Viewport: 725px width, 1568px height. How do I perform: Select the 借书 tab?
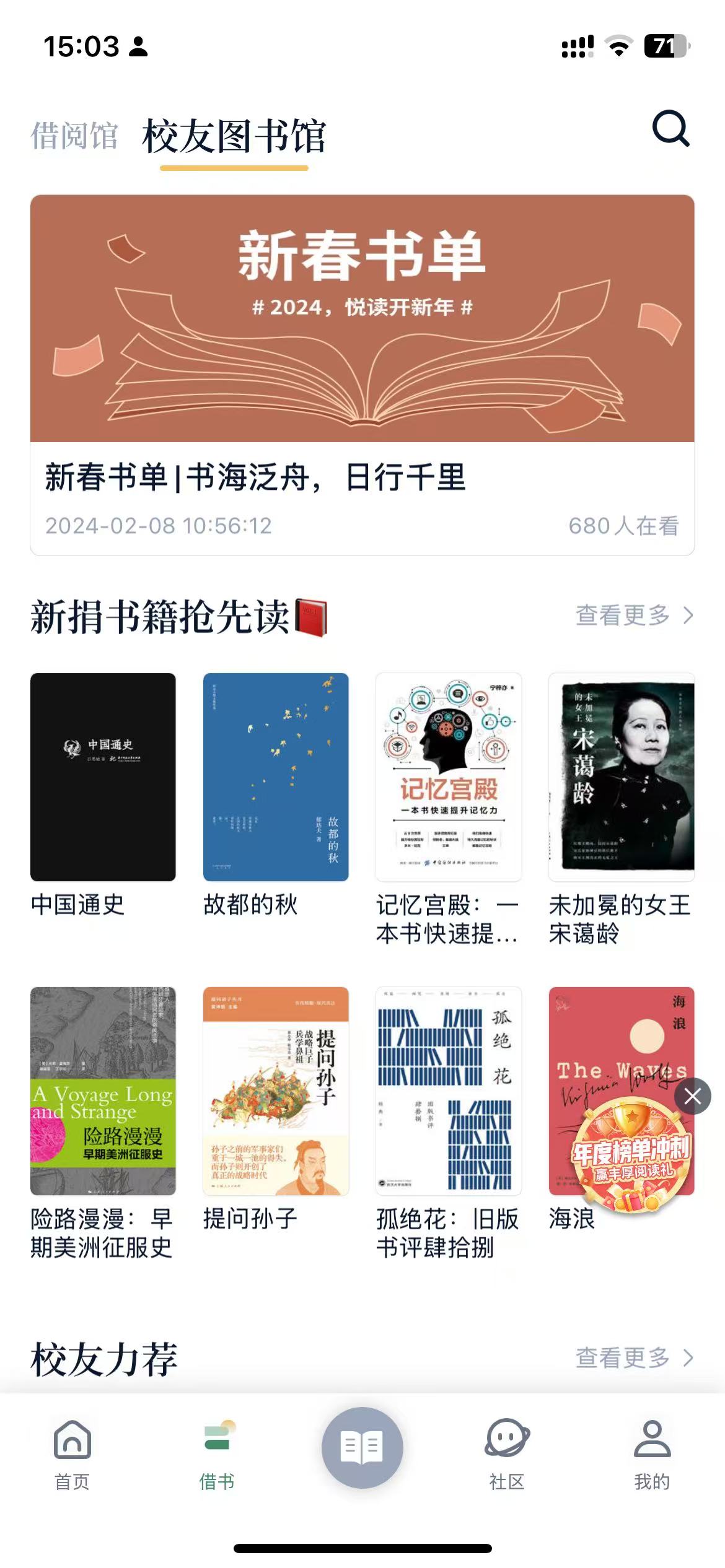(x=217, y=1454)
